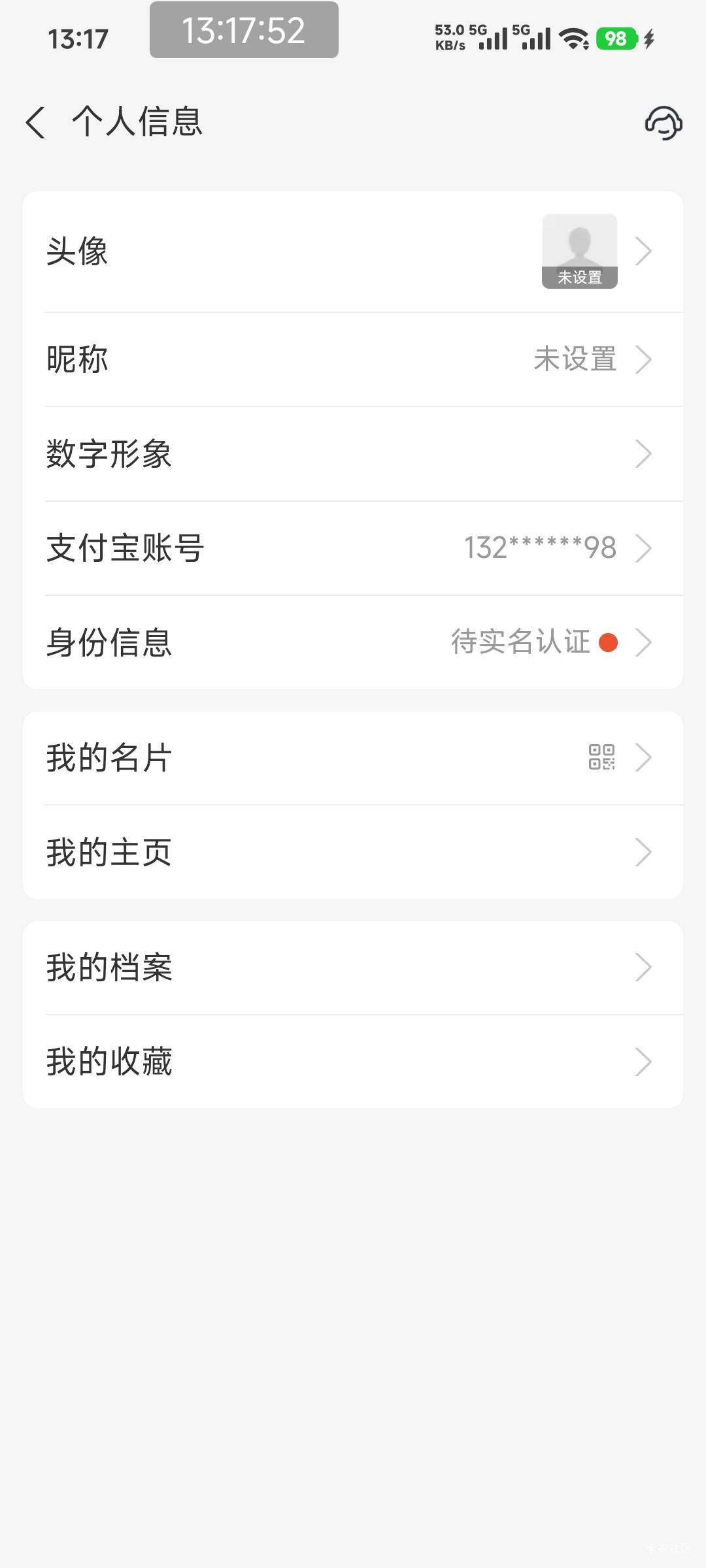Open 我的档案 row

(353, 968)
